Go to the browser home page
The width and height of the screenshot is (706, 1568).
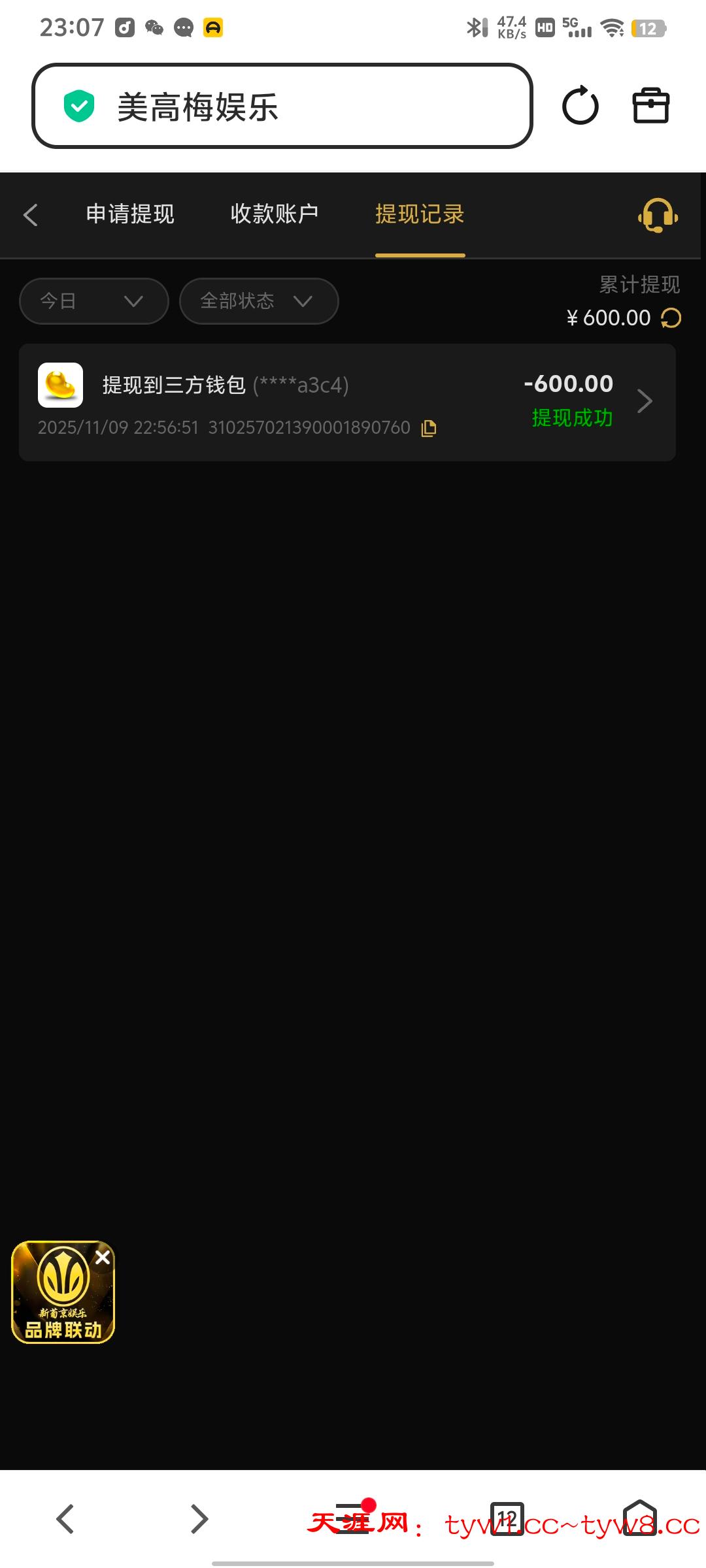coord(639,1518)
